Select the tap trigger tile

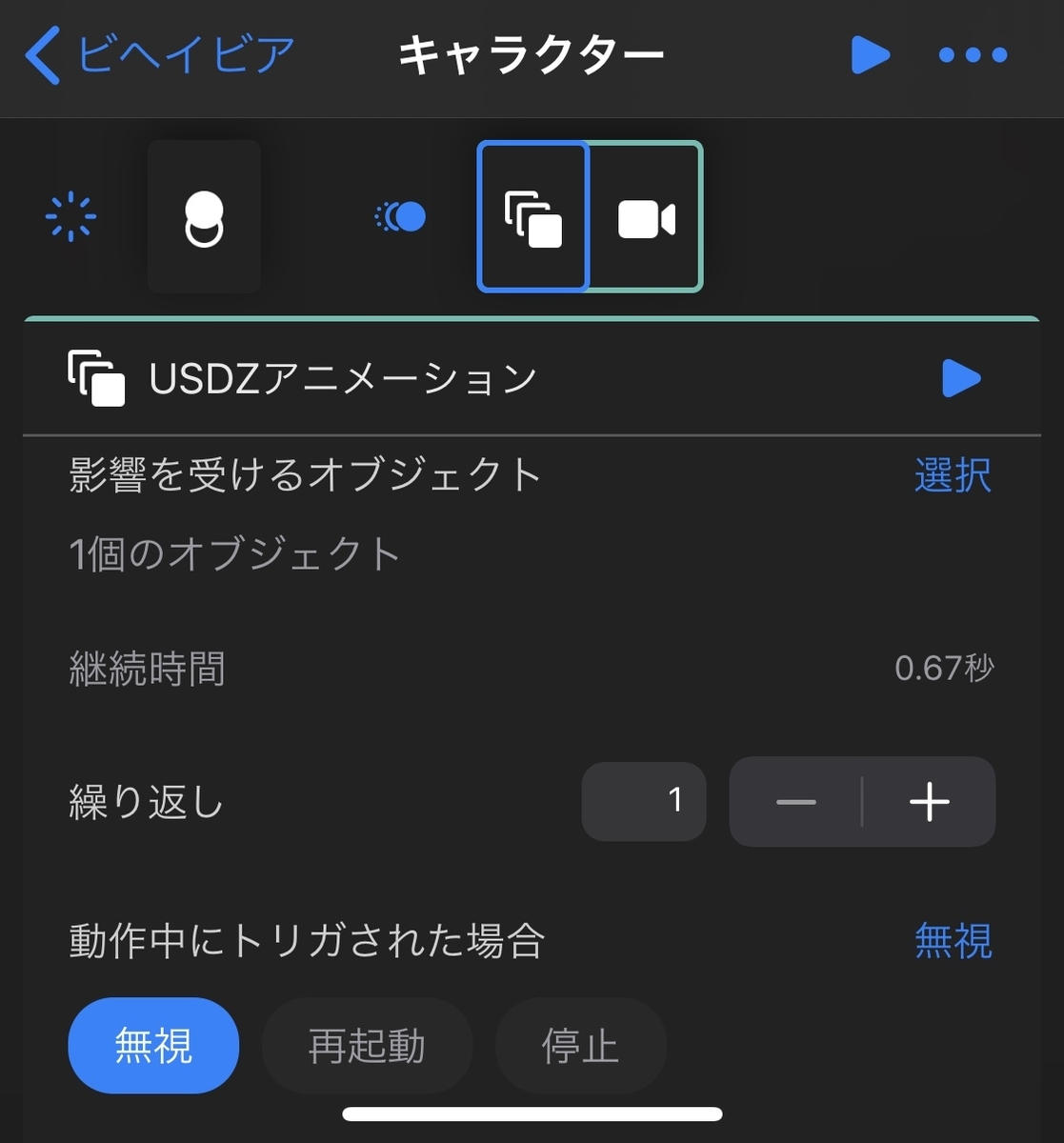[x=204, y=217]
